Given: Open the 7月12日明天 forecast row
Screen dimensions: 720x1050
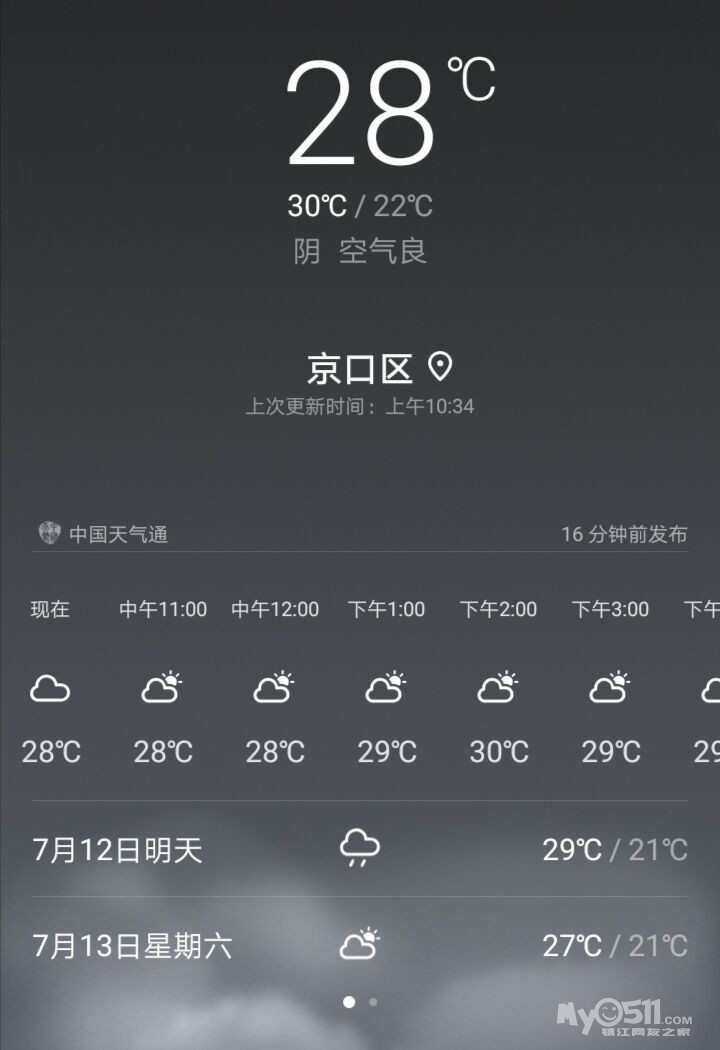Looking at the screenshot, I should (x=360, y=850).
